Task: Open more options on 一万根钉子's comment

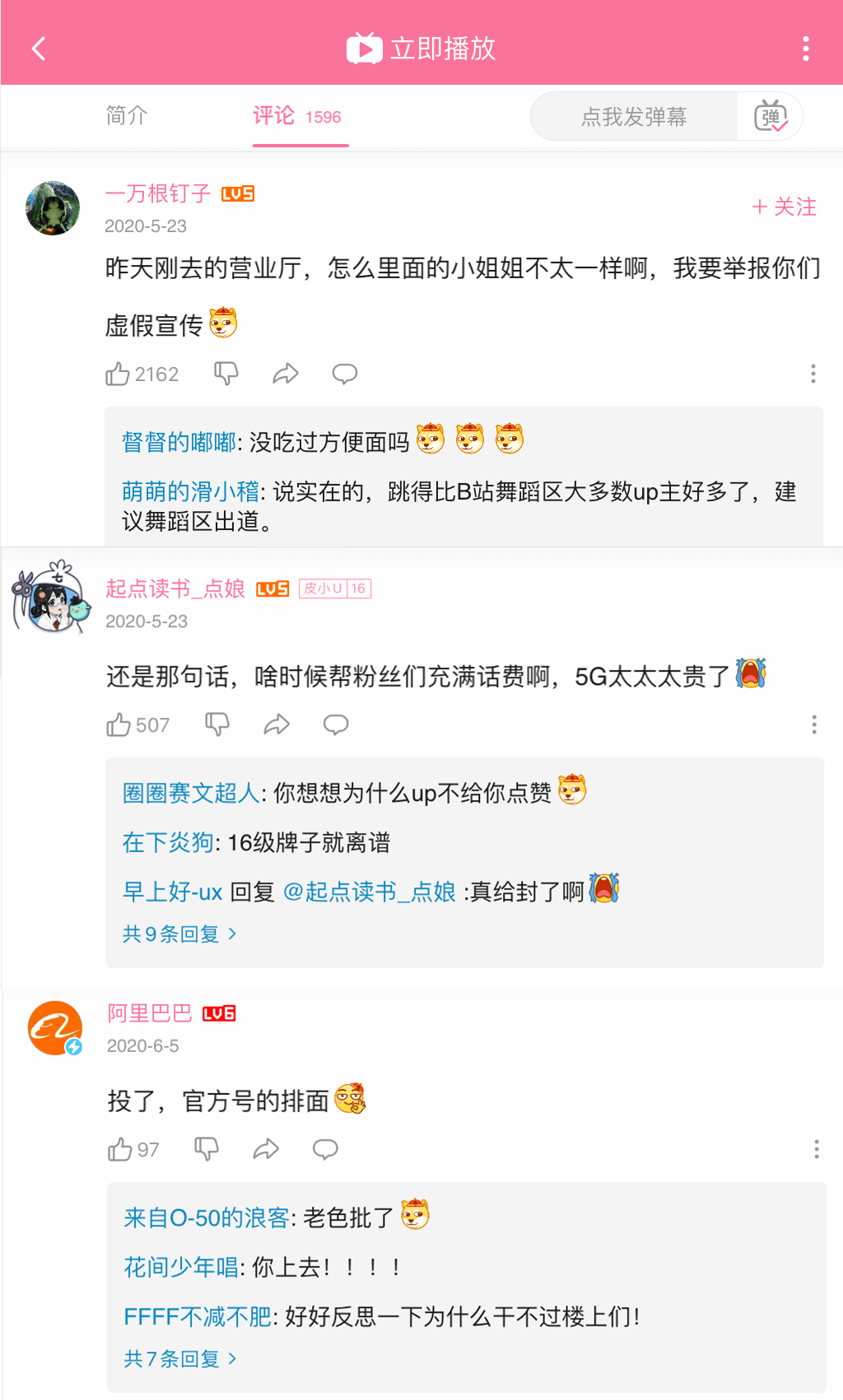Action: (x=813, y=374)
